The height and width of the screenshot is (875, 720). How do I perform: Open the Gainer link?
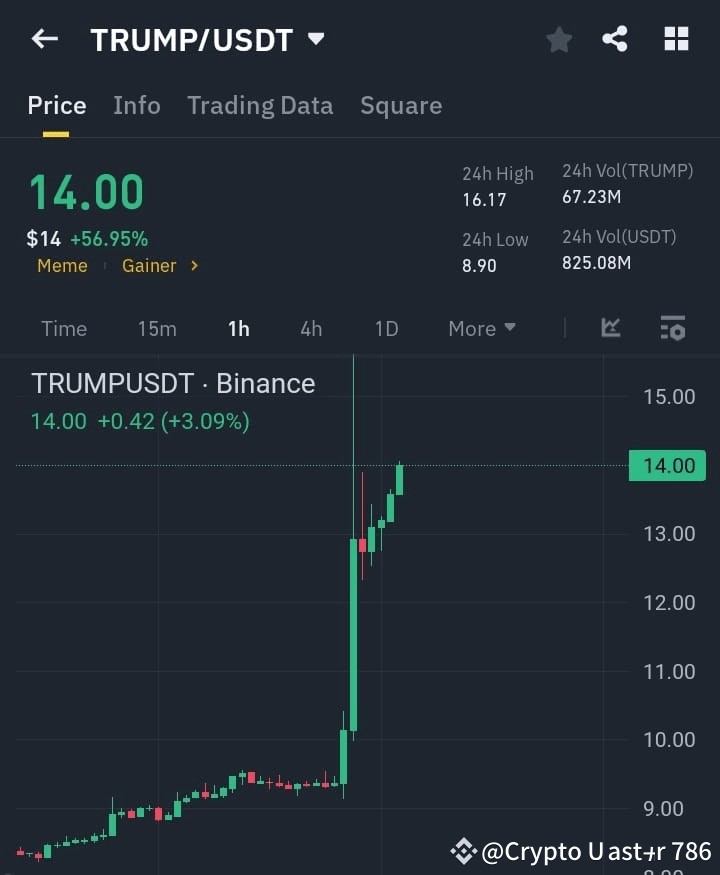pos(149,266)
